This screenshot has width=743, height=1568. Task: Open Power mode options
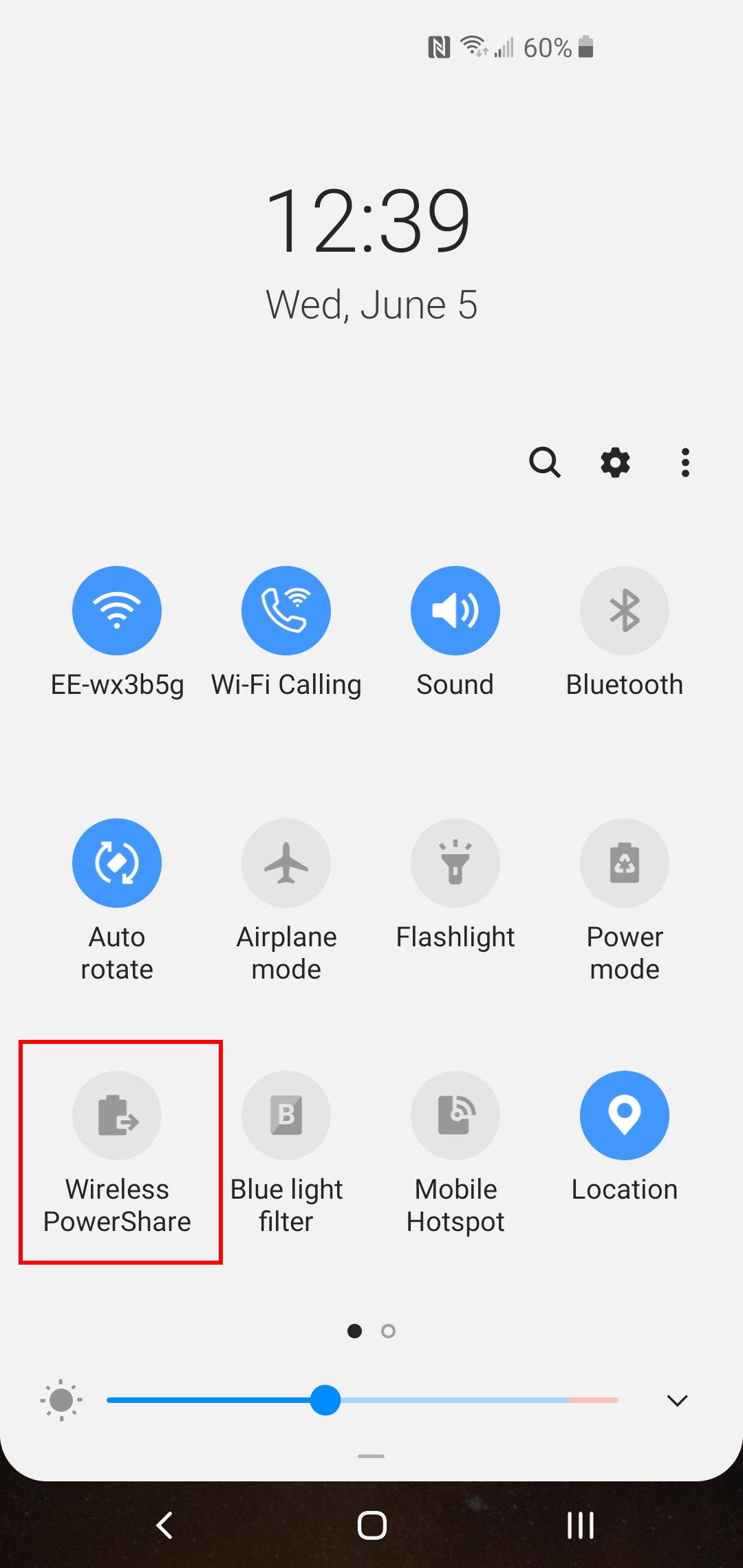click(x=625, y=862)
